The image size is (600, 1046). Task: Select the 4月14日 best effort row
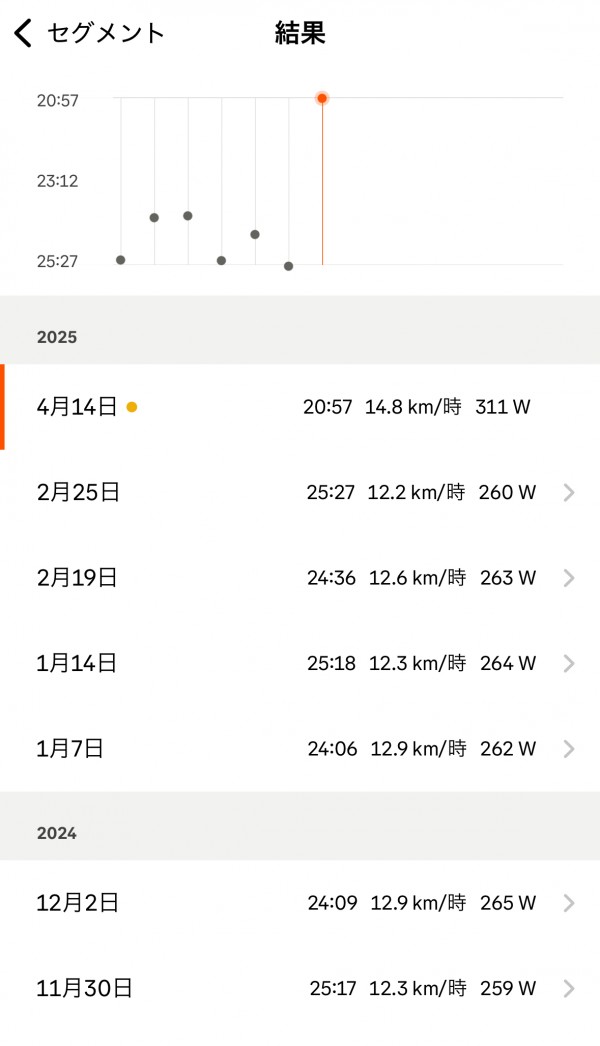pos(300,407)
